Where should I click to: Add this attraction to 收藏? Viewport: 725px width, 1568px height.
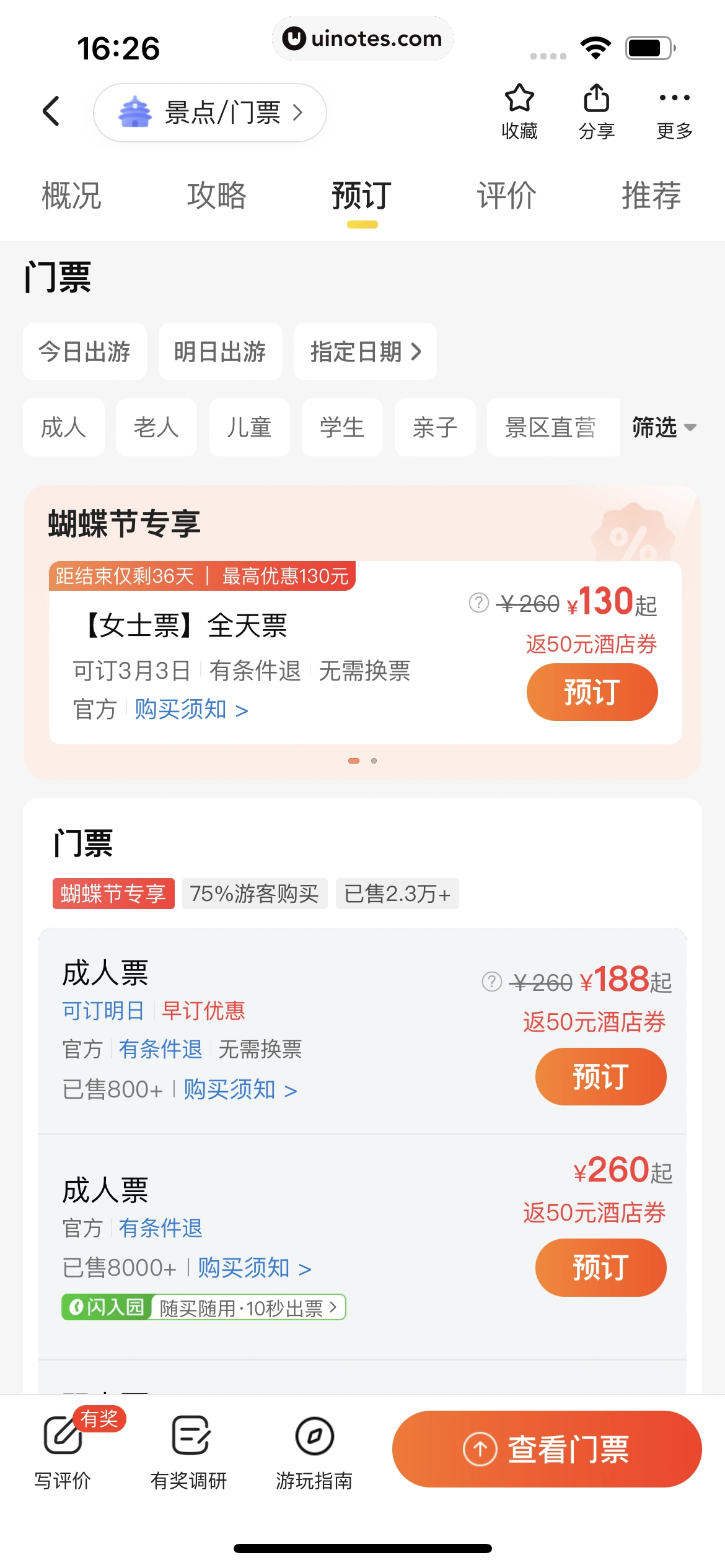[x=519, y=111]
